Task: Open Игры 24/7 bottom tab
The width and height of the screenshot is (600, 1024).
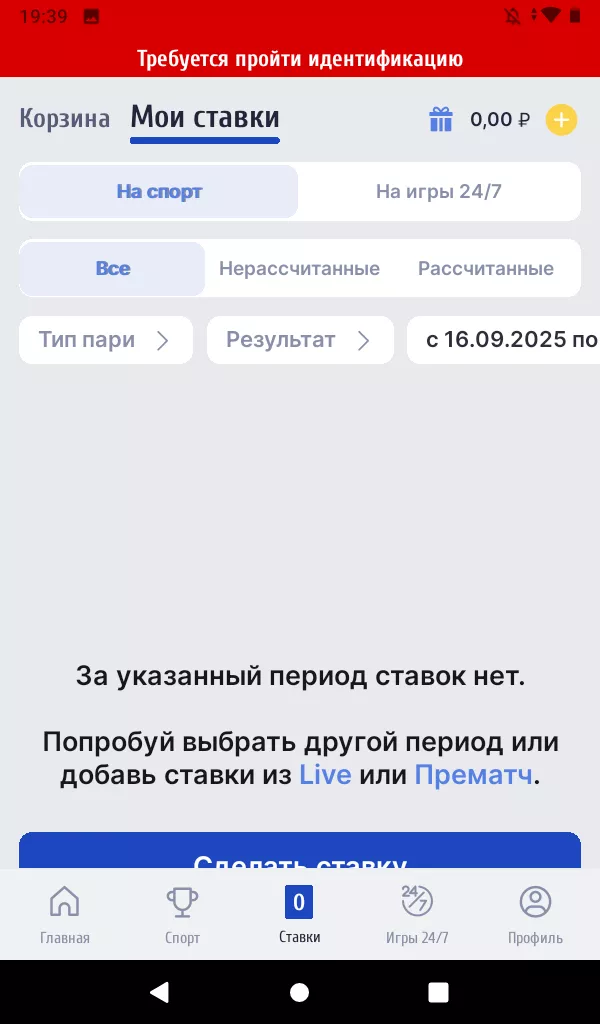Action: click(417, 915)
